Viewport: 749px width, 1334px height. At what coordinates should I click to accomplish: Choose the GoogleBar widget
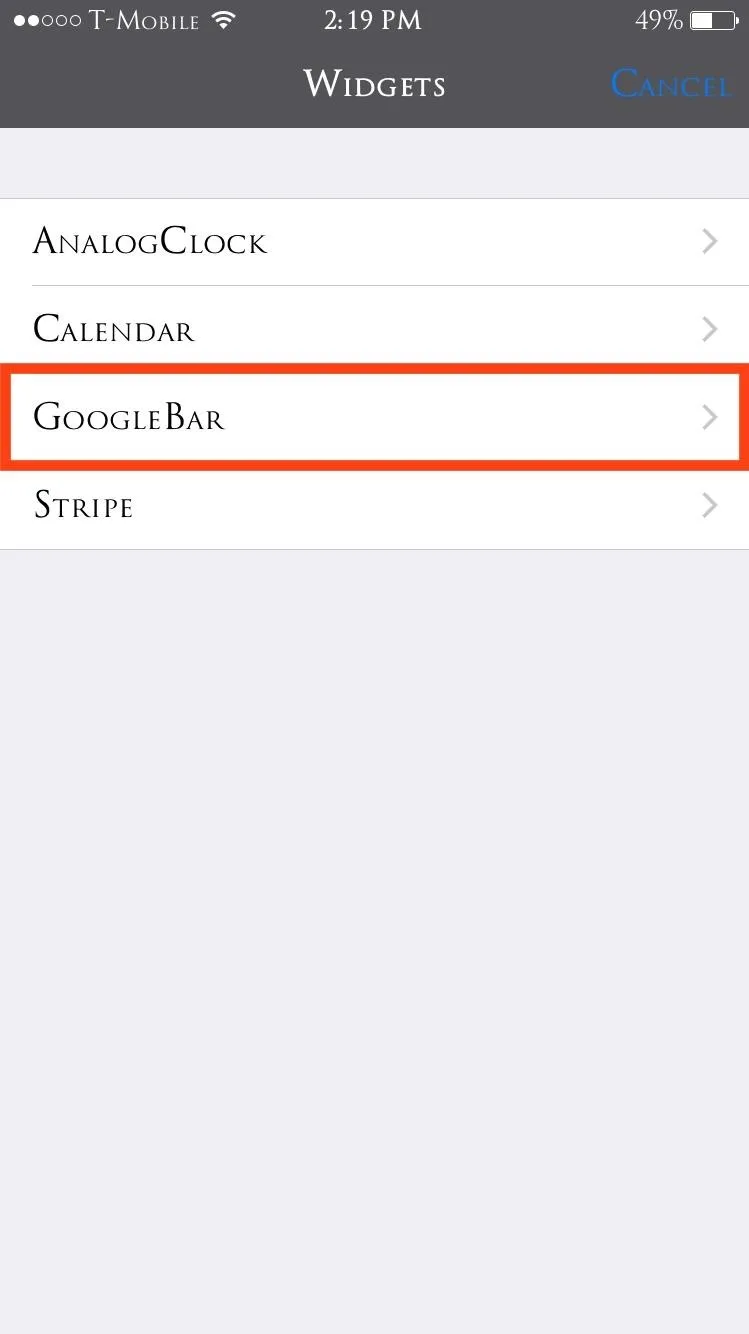374,417
